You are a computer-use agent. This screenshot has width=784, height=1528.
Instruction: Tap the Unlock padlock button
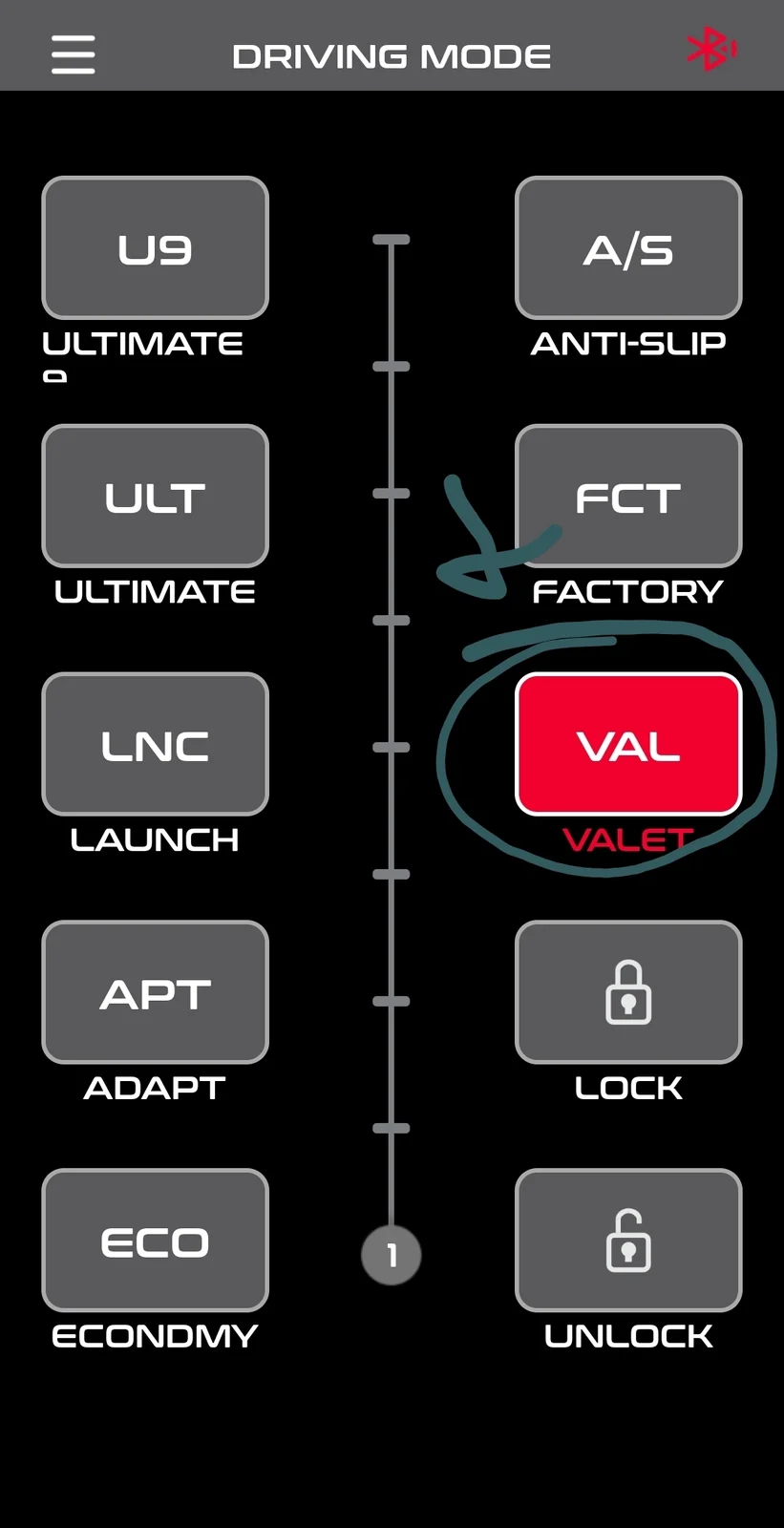tap(628, 1241)
